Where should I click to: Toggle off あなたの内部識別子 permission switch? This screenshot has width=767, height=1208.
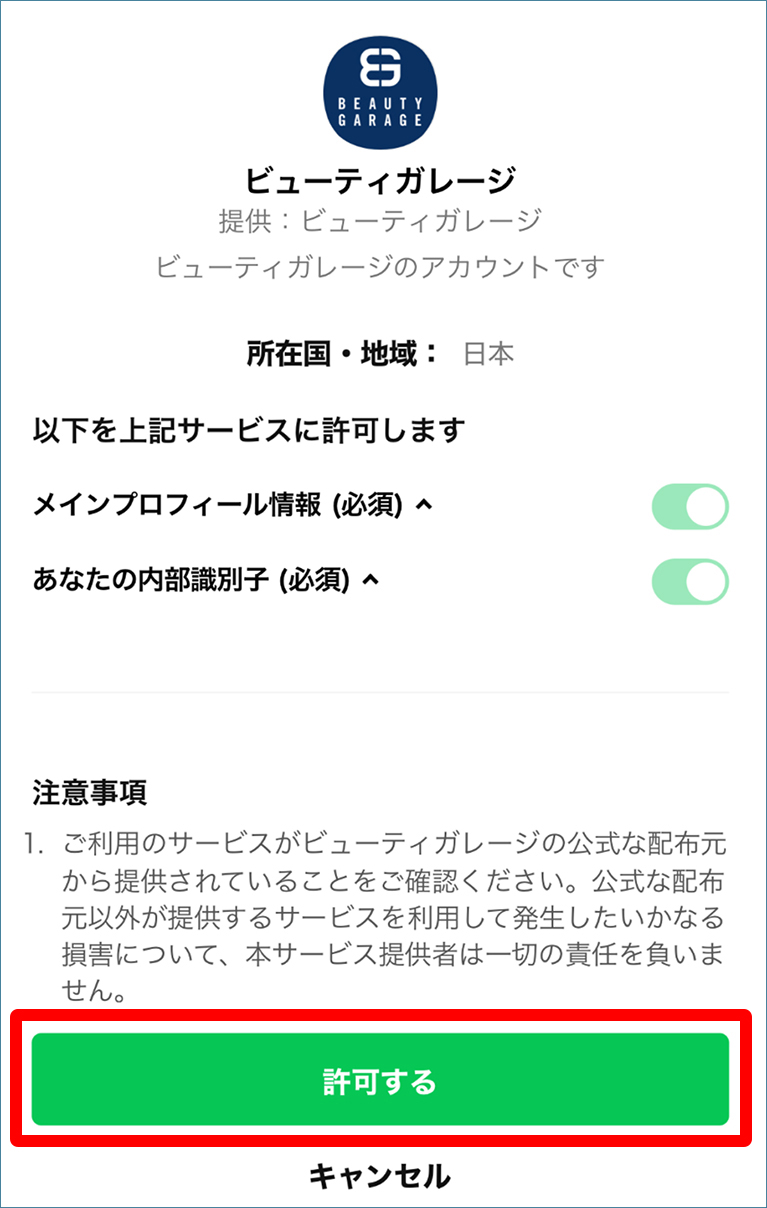[x=689, y=581]
